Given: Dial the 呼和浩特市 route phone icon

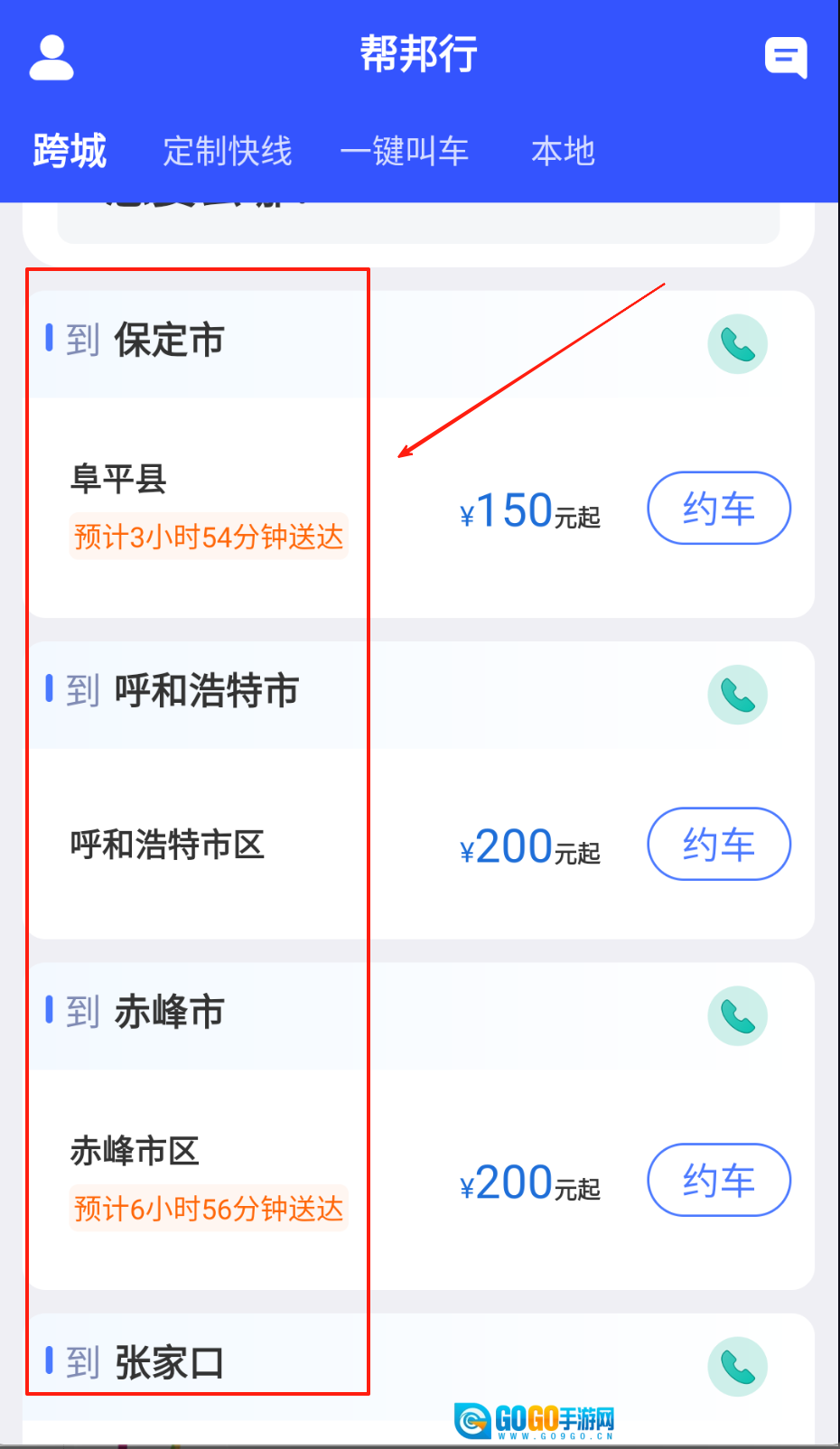Looking at the screenshot, I should pyautogui.click(x=737, y=695).
